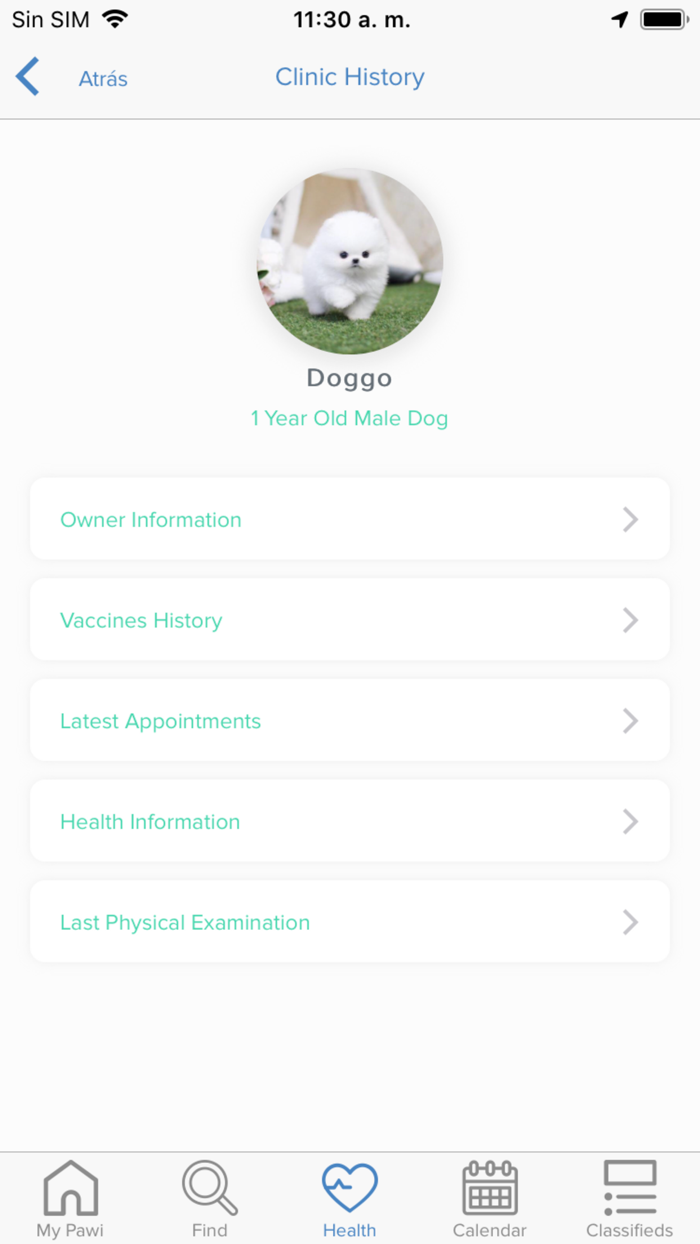Open the Calendar tab
Viewport: 700px width, 1244px height.
[490, 1198]
